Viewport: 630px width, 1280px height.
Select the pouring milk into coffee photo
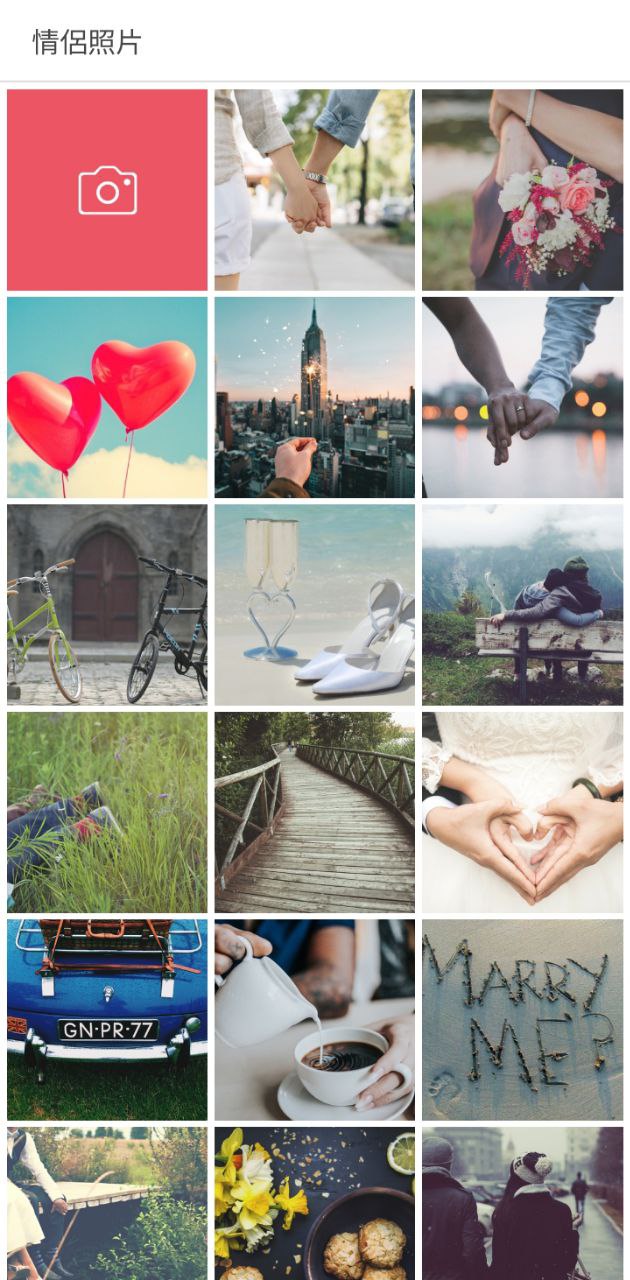click(314, 1019)
